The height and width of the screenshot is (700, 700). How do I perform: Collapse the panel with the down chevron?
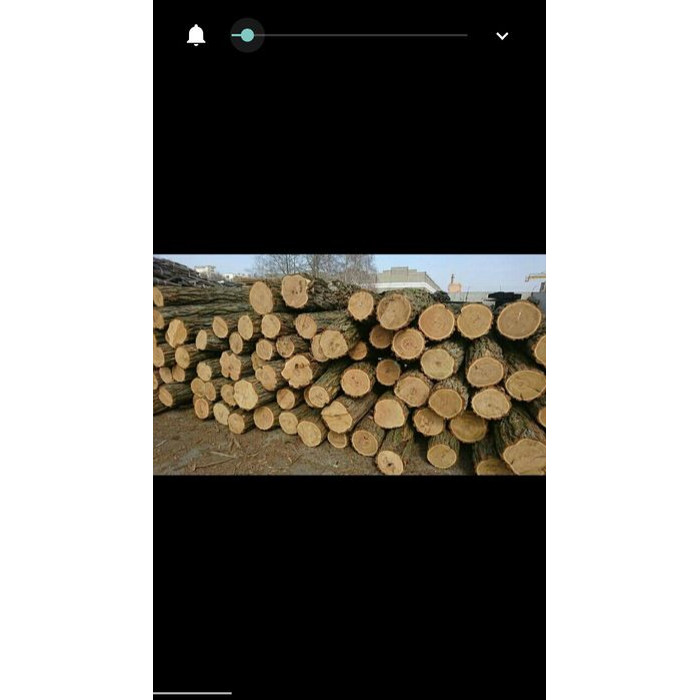point(502,36)
